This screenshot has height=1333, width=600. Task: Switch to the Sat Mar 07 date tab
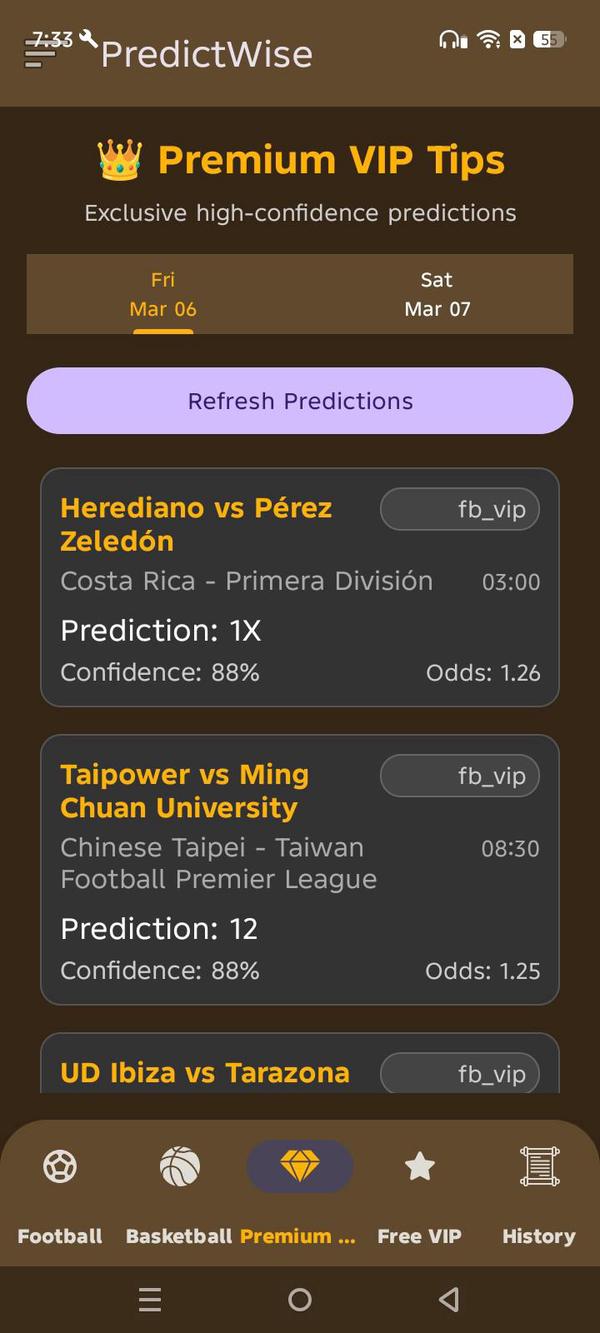437,294
